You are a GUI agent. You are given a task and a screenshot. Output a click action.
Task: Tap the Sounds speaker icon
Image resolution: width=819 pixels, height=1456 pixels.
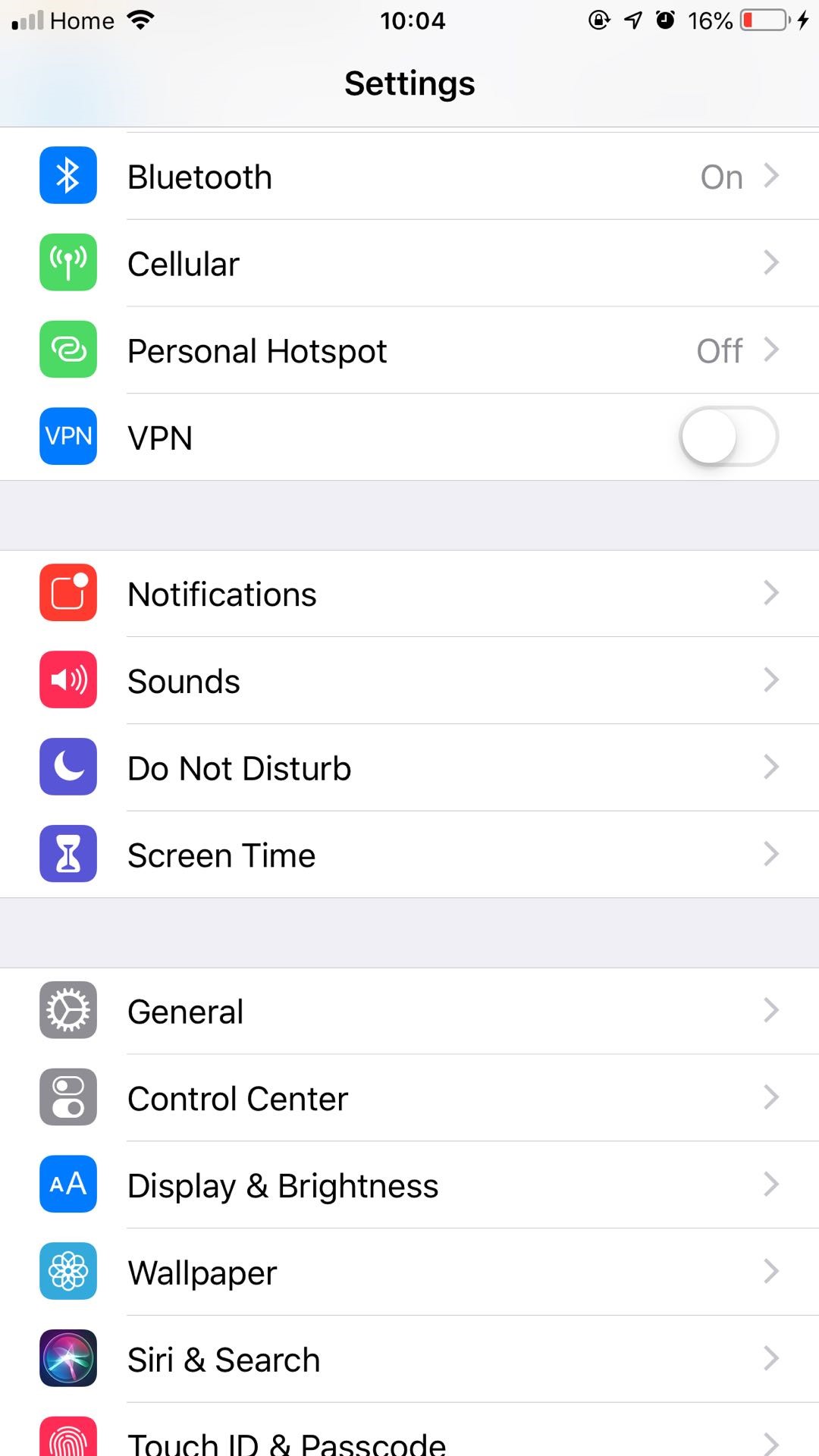click(x=67, y=680)
